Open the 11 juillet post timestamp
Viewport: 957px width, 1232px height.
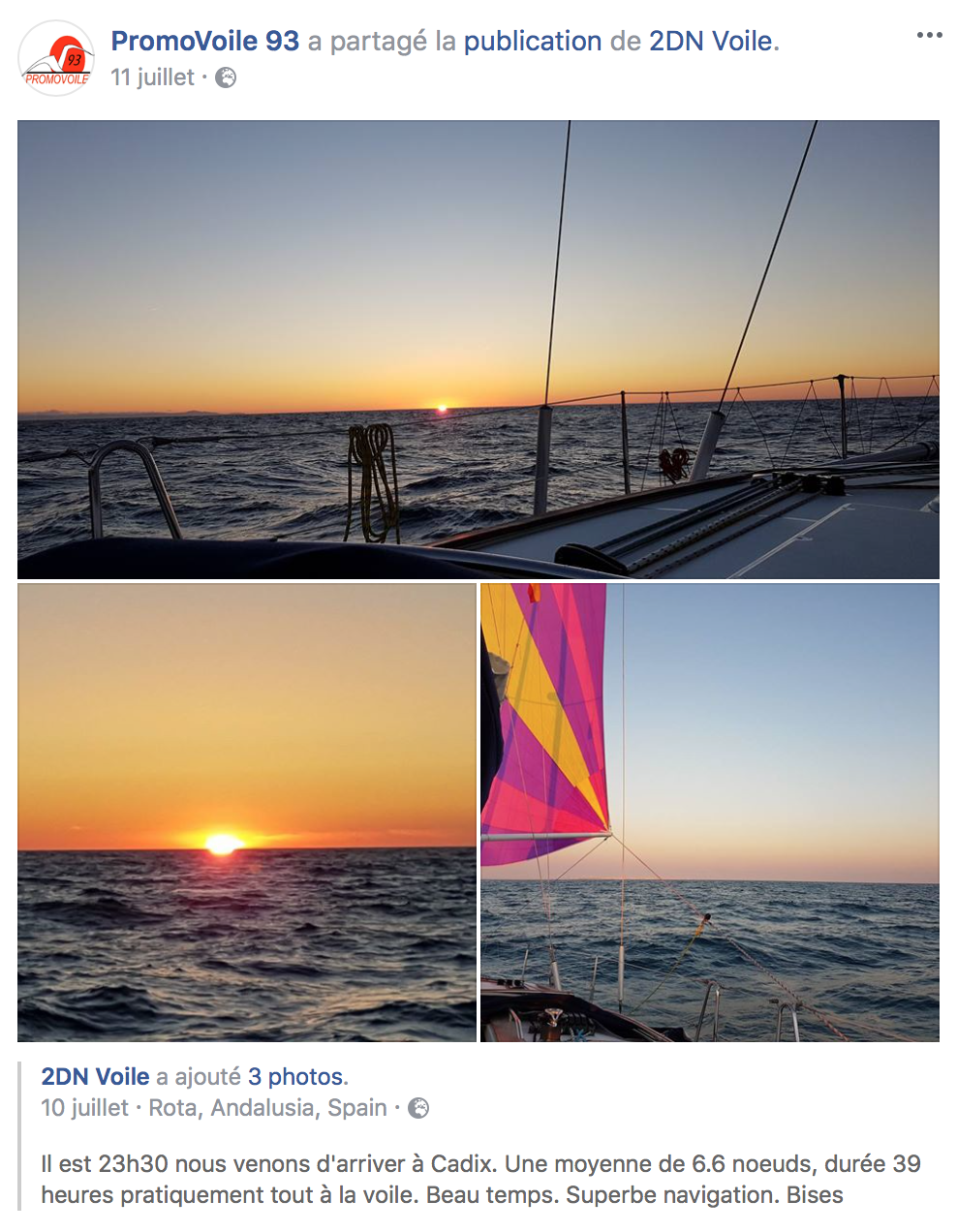pyautogui.click(x=152, y=77)
